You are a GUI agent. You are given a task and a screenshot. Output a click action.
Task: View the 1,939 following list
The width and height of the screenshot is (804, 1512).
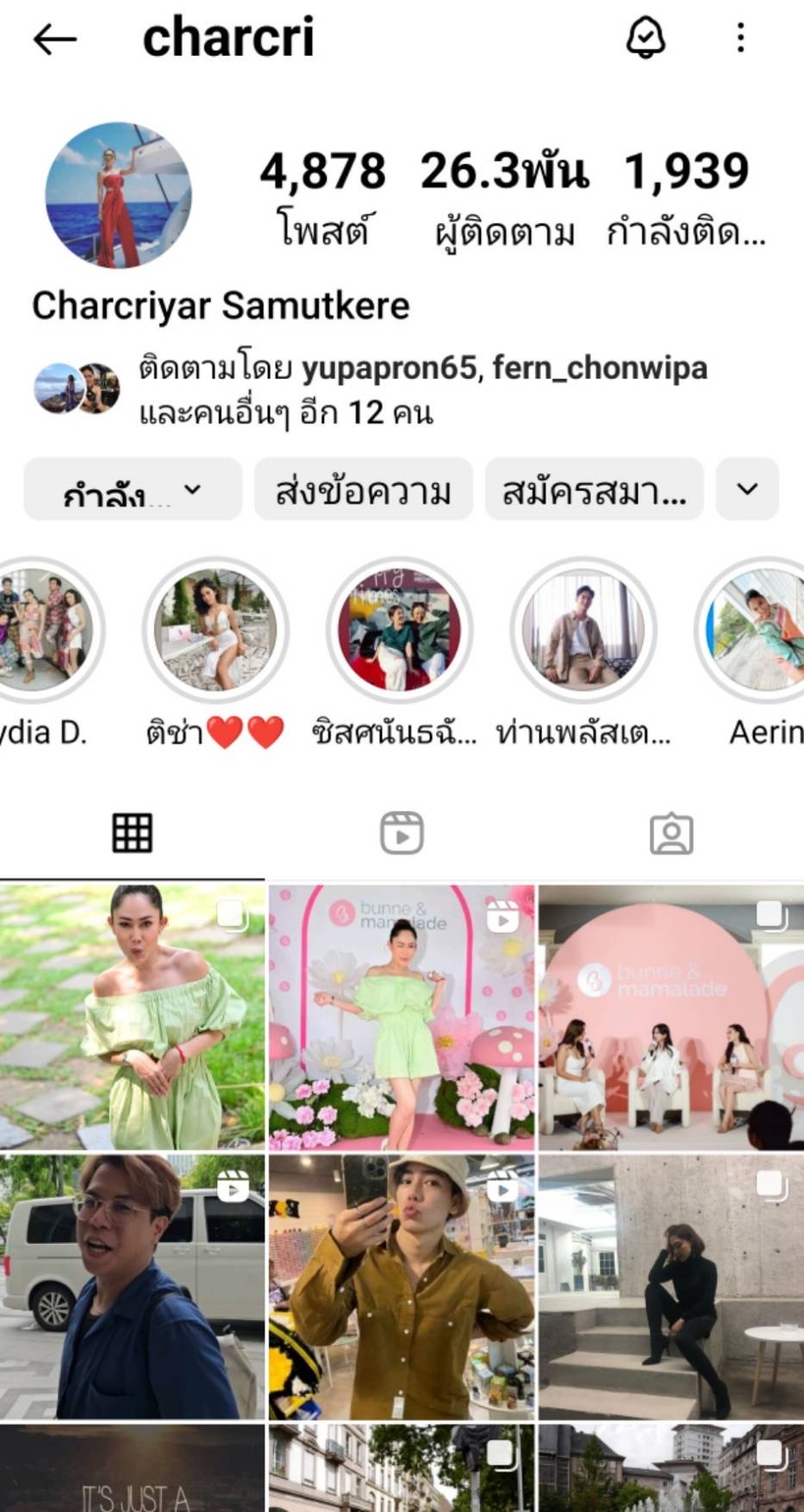coord(686,196)
